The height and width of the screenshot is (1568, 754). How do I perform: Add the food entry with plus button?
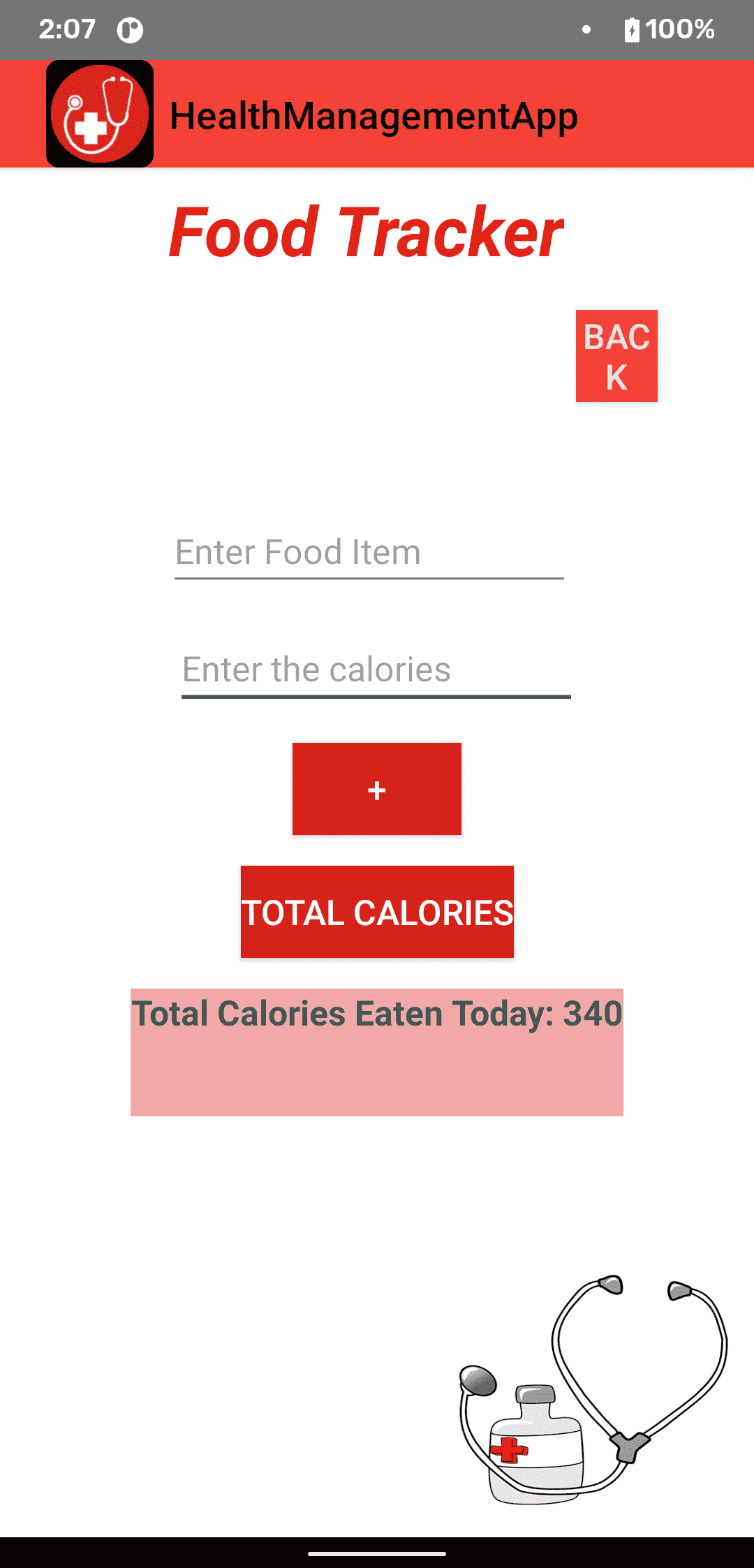[x=377, y=789]
